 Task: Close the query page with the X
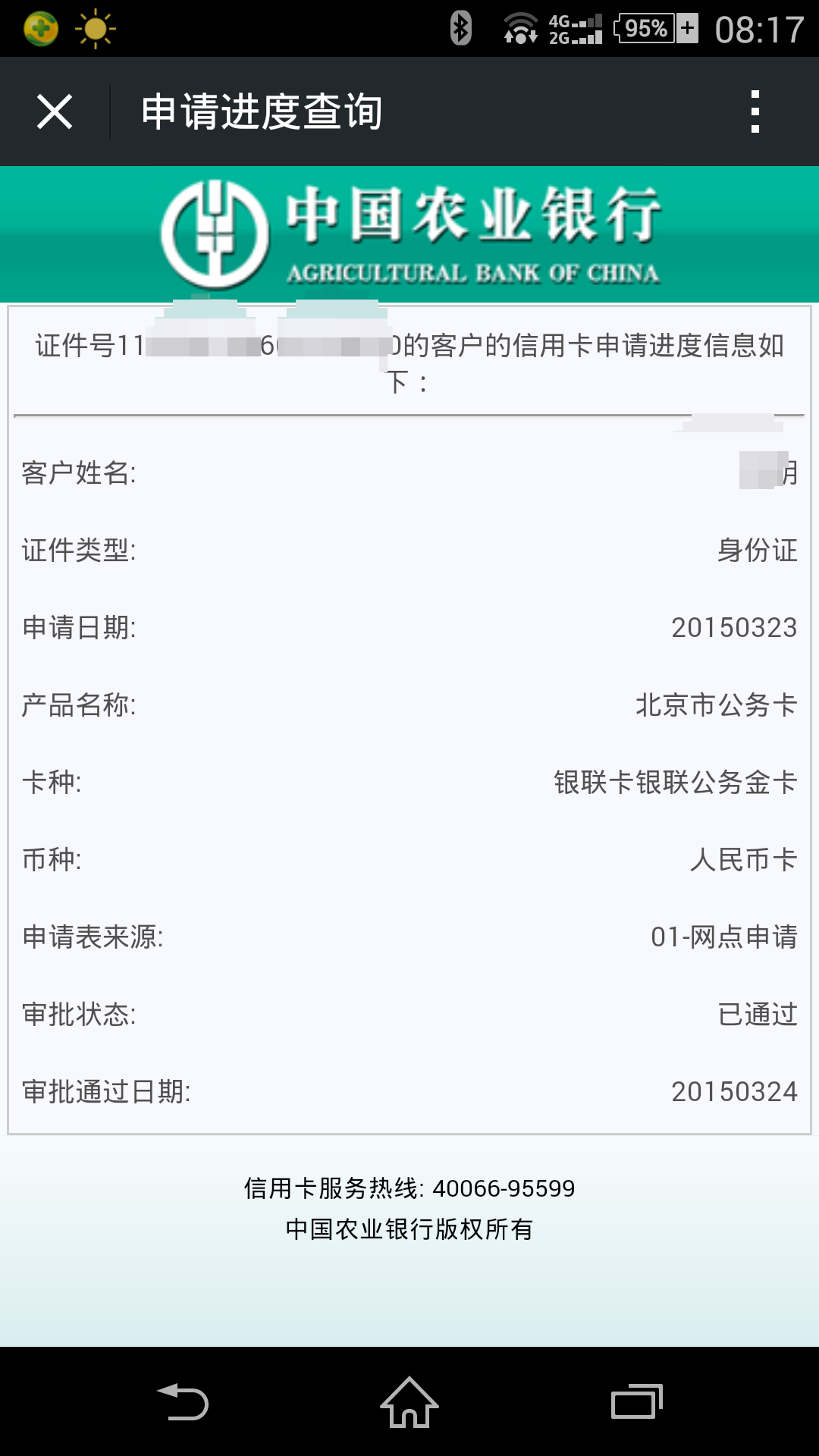[x=54, y=111]
